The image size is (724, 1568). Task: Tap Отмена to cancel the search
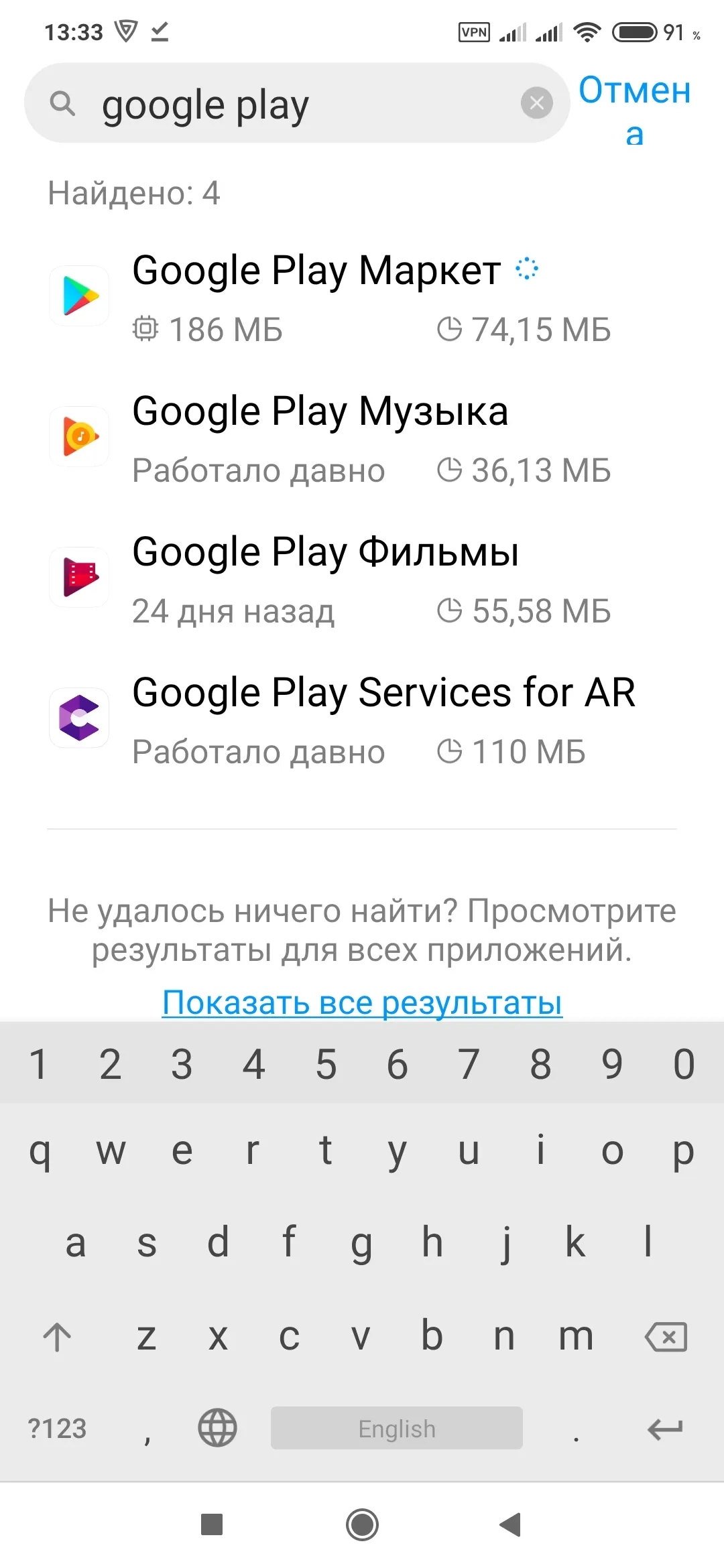point(634,111)
